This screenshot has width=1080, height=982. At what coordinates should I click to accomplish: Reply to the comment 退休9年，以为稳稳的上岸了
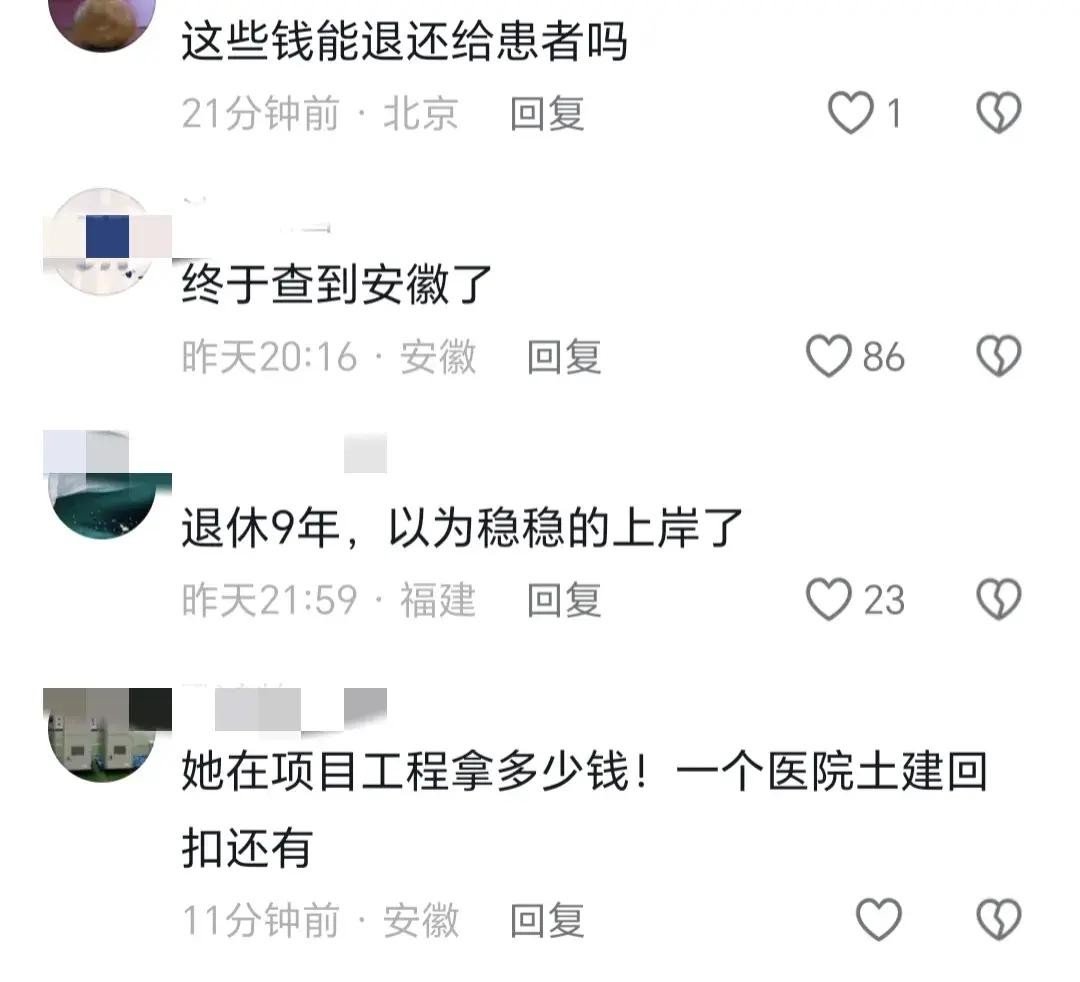tap(564, 600)
